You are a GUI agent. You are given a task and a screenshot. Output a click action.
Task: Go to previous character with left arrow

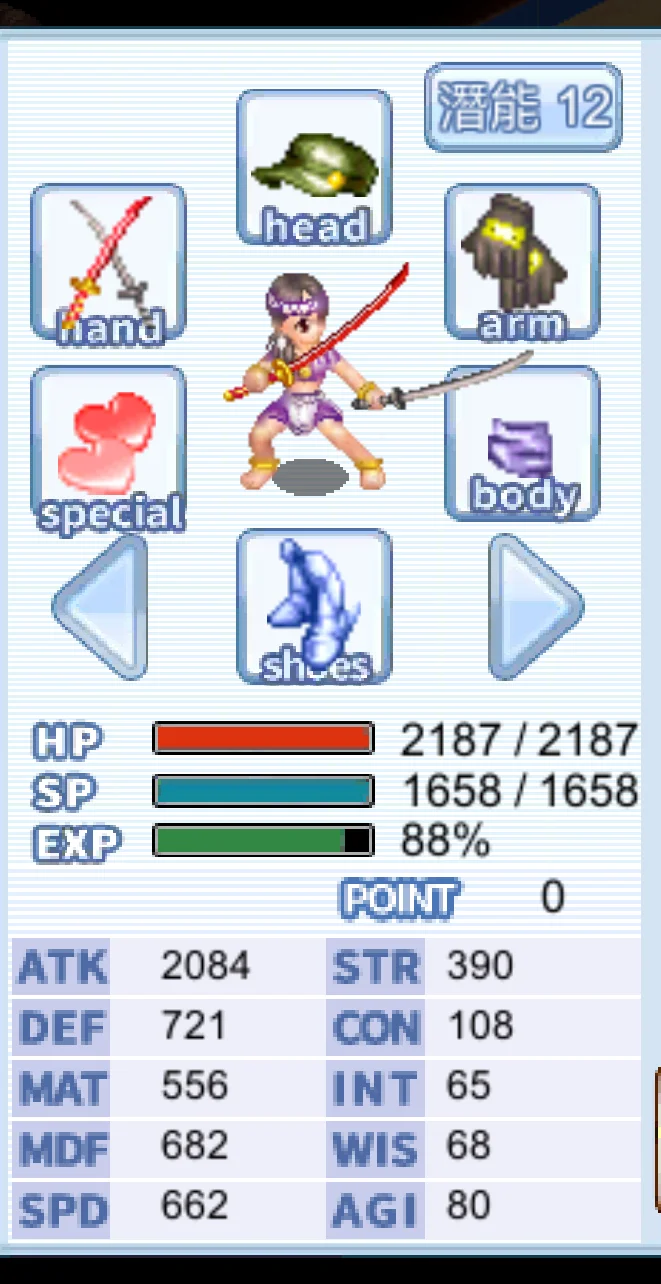[100, 607]
